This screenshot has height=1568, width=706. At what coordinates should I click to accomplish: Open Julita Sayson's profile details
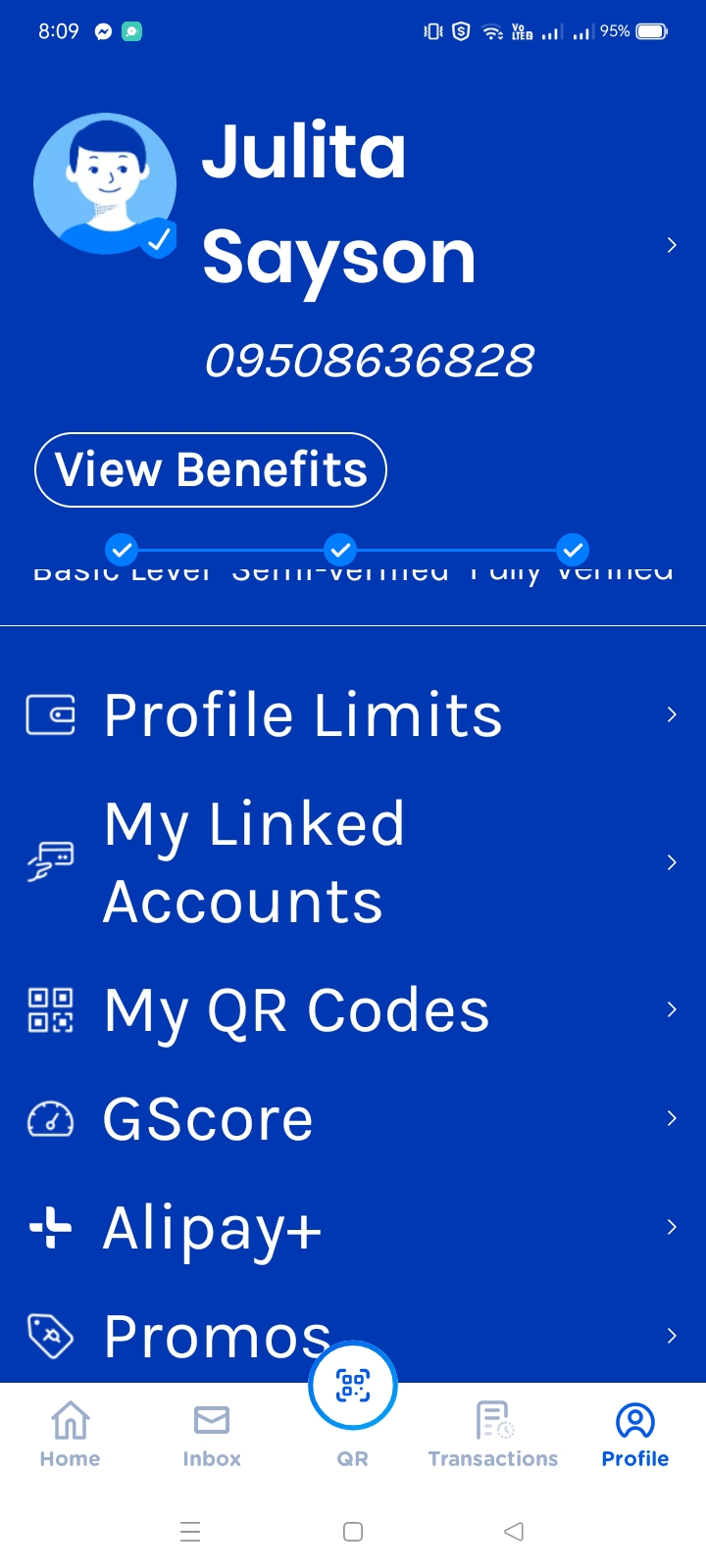tap(671, 245)
